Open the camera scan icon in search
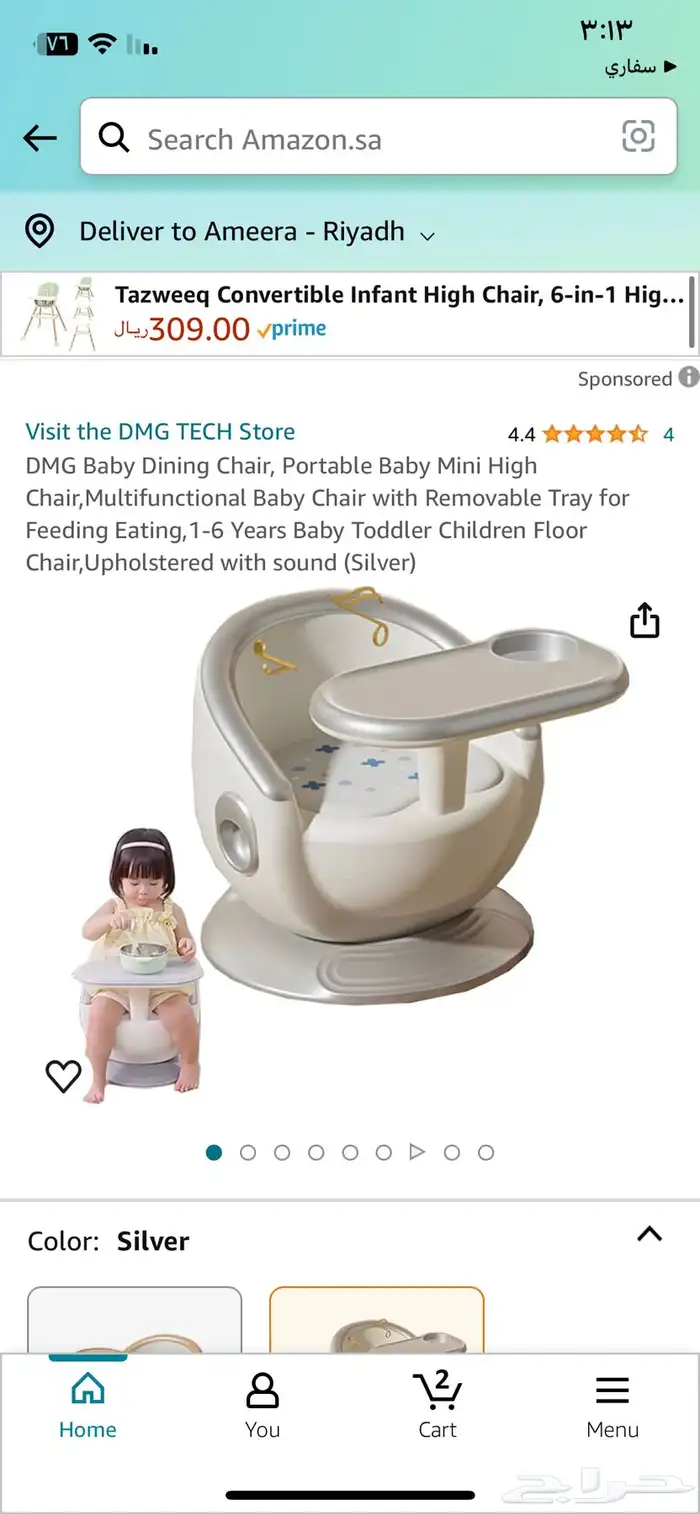 [638, 137]
